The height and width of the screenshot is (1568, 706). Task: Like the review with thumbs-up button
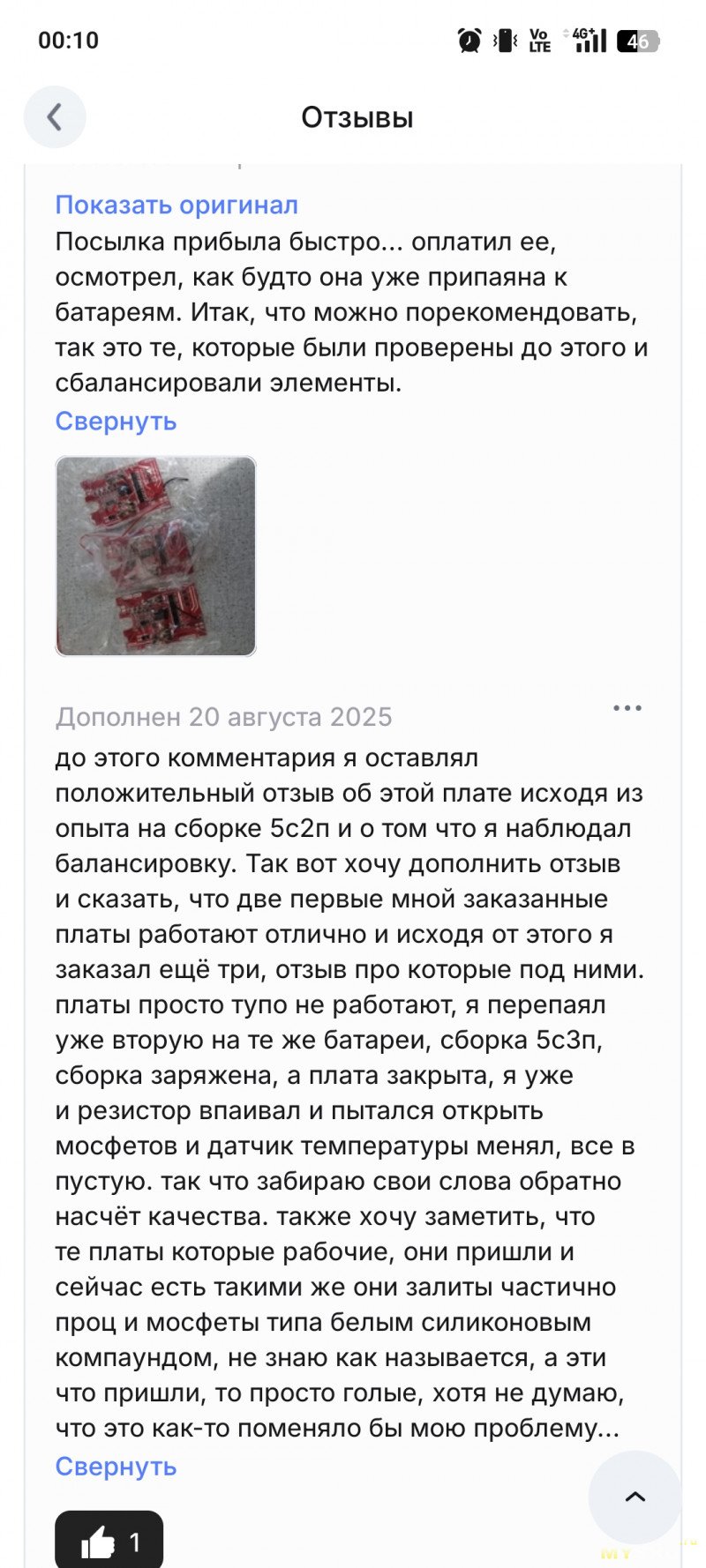[x=109, y=1542]
